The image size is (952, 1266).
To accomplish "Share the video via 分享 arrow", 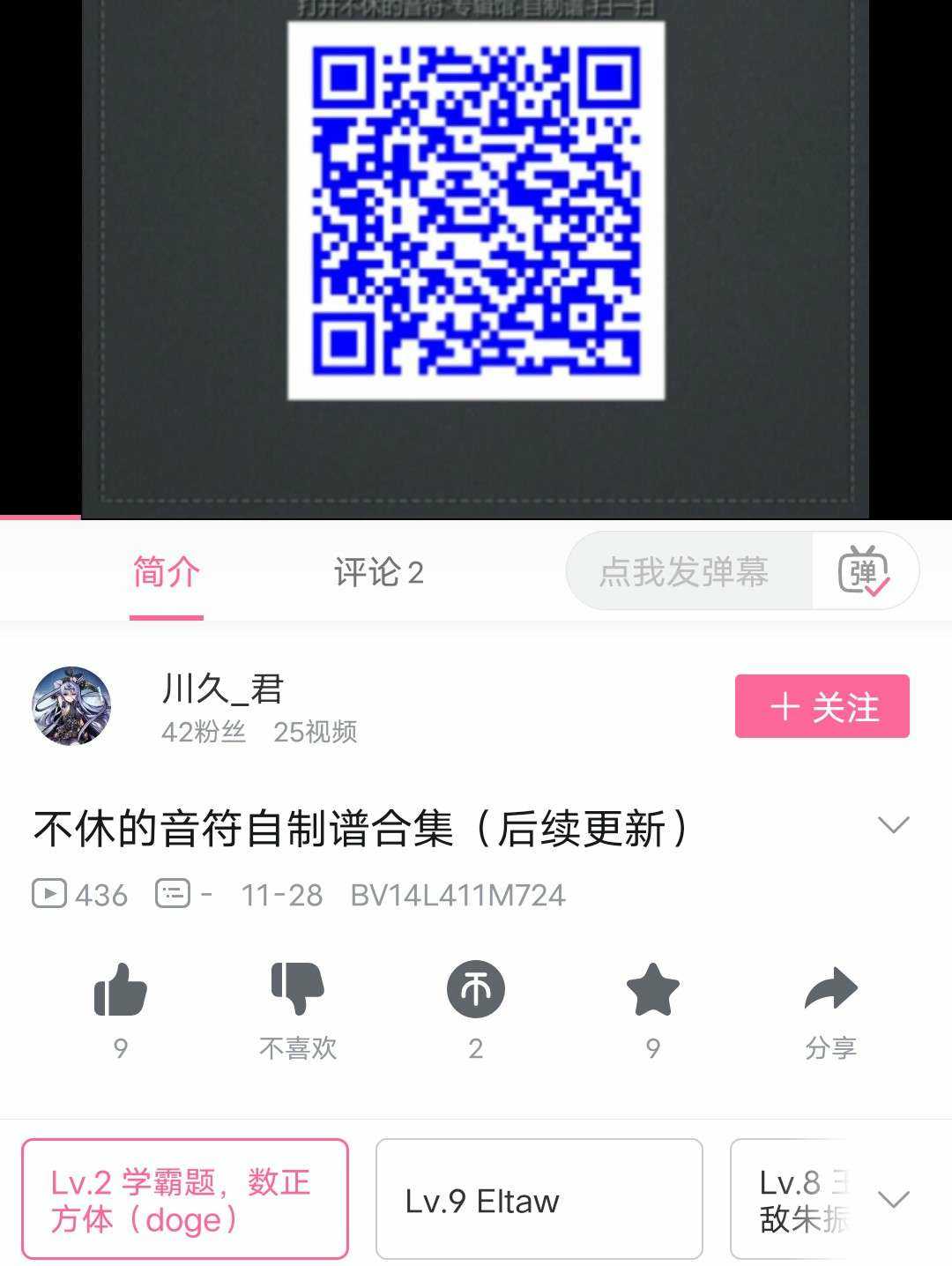I will (830, 989).
